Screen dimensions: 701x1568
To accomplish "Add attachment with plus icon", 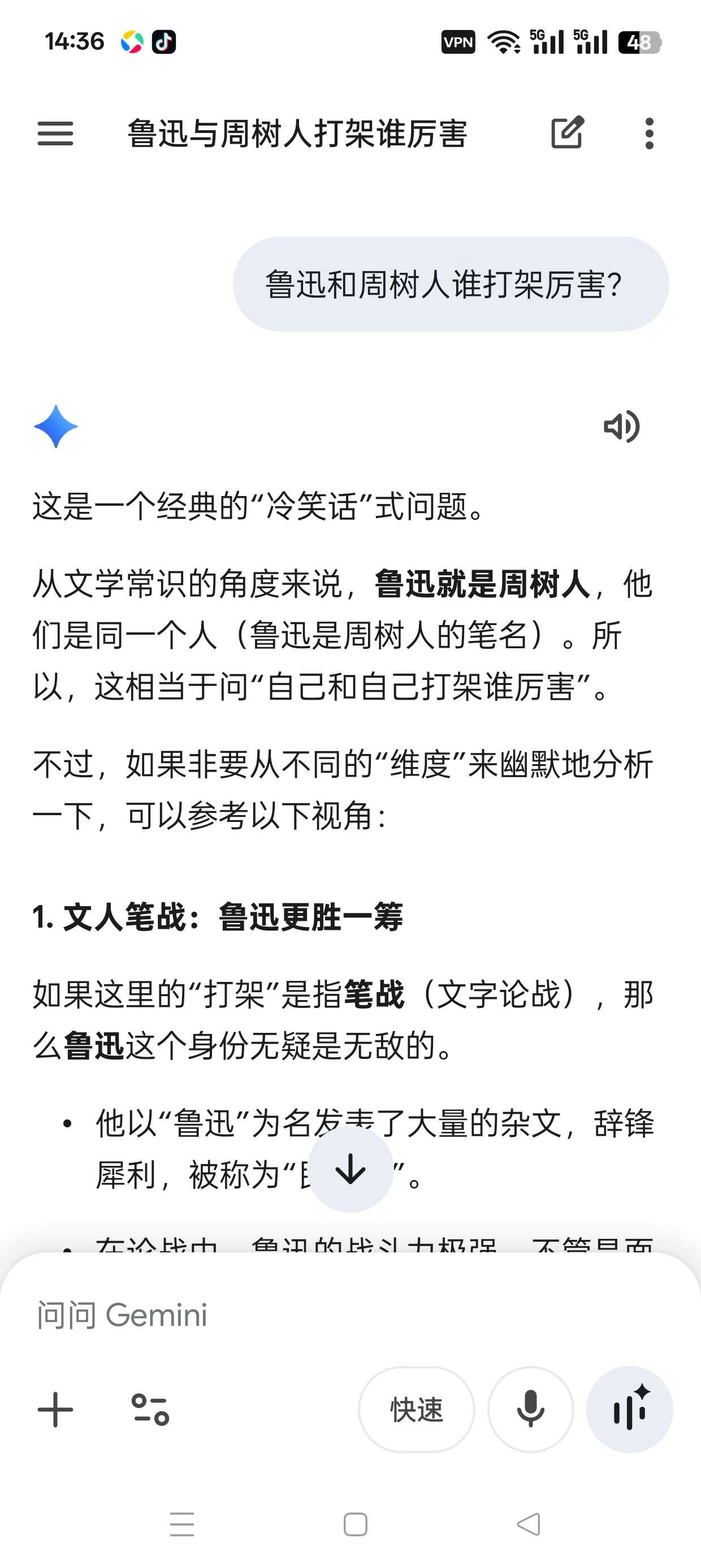I will [x=55, y=1409].
